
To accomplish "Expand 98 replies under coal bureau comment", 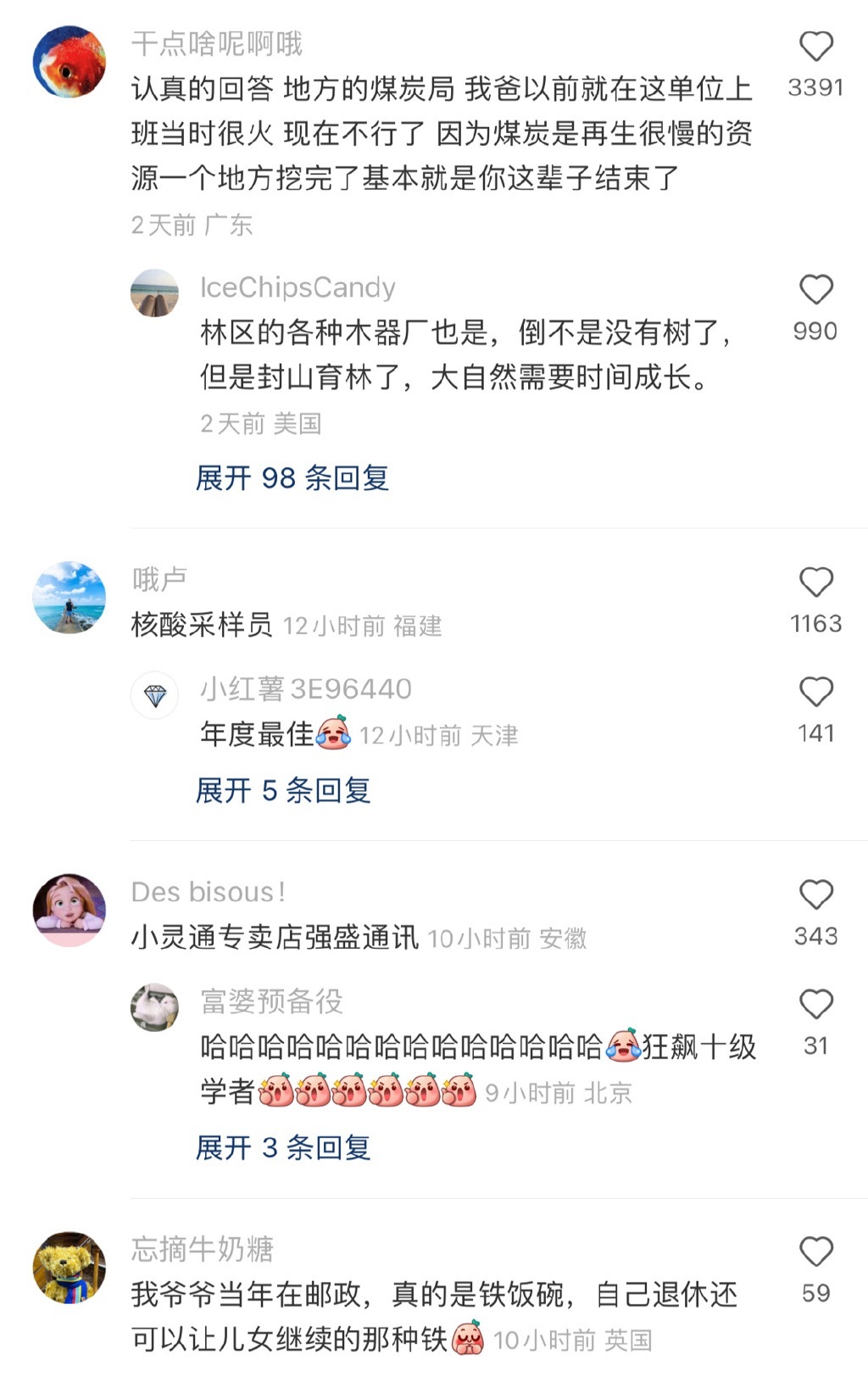I will coord(292,478).
